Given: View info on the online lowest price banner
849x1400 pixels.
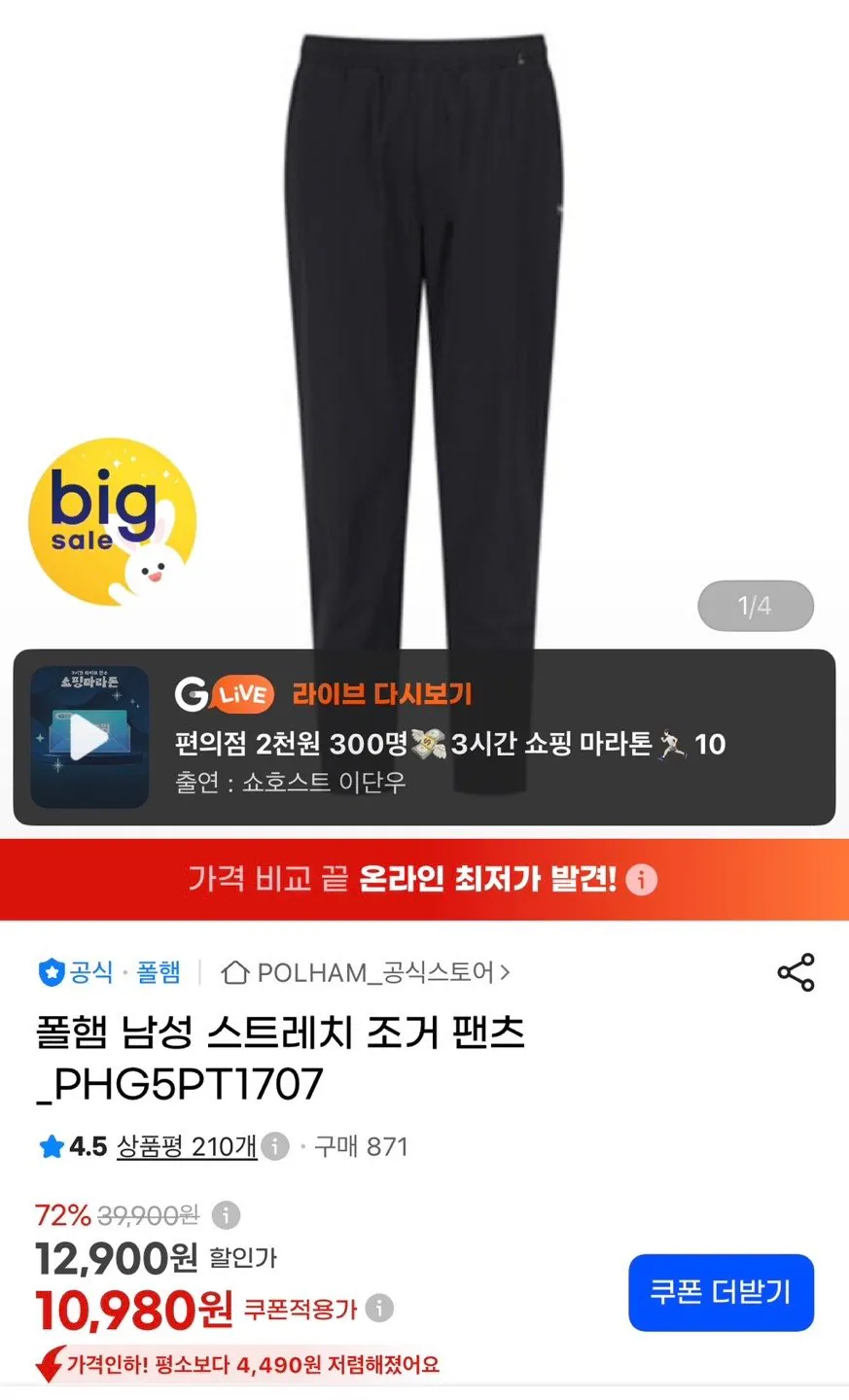Looking at the screenshot, I should coord(641,880).
